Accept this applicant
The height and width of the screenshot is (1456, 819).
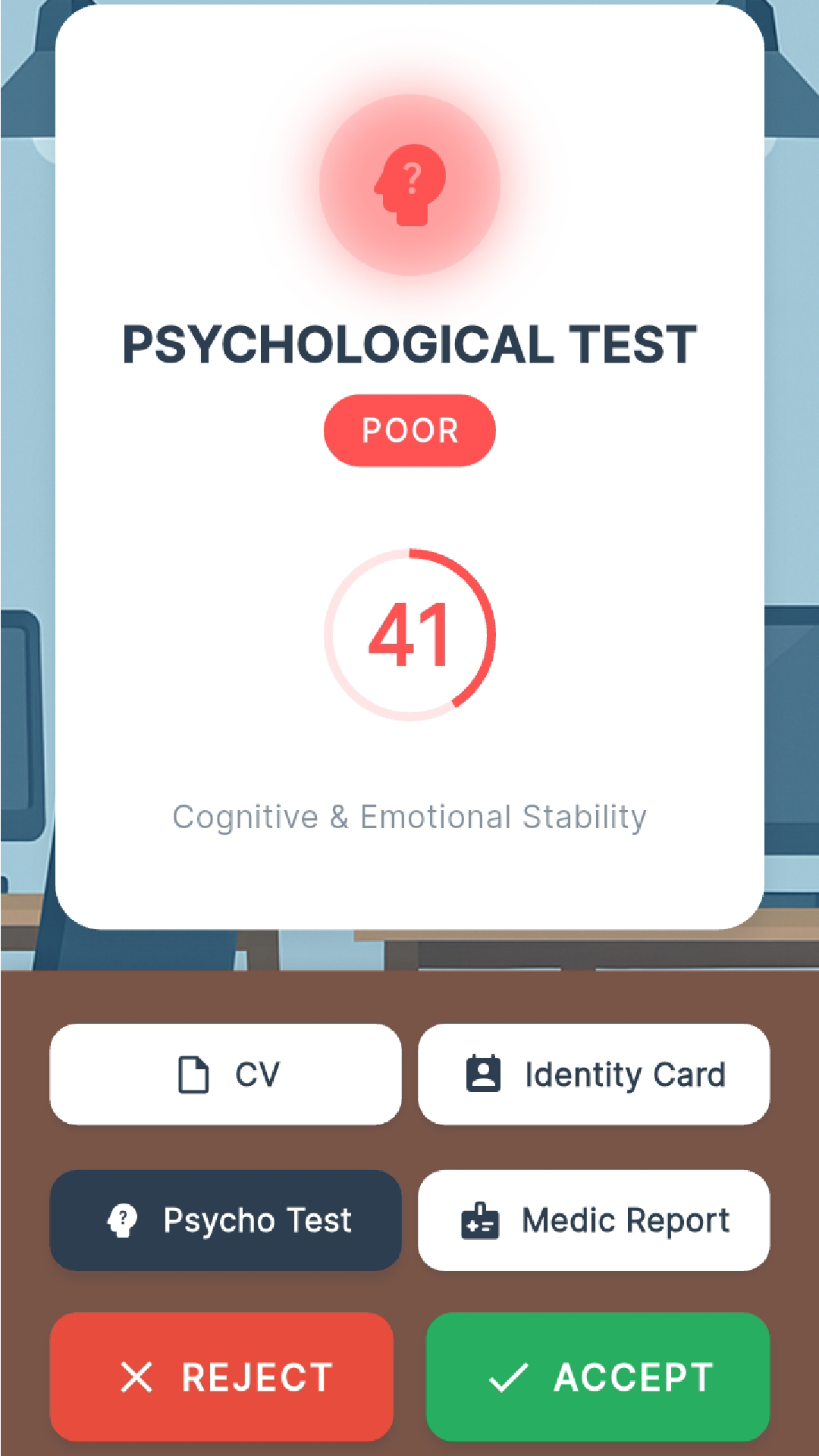598,1376
